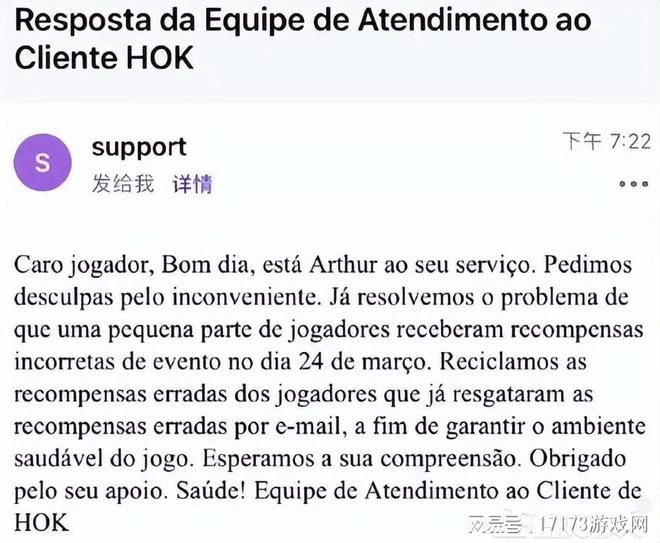Screen dimensions: 660x543
Task: Open the 详情 details link
Action: click(192, 184)
